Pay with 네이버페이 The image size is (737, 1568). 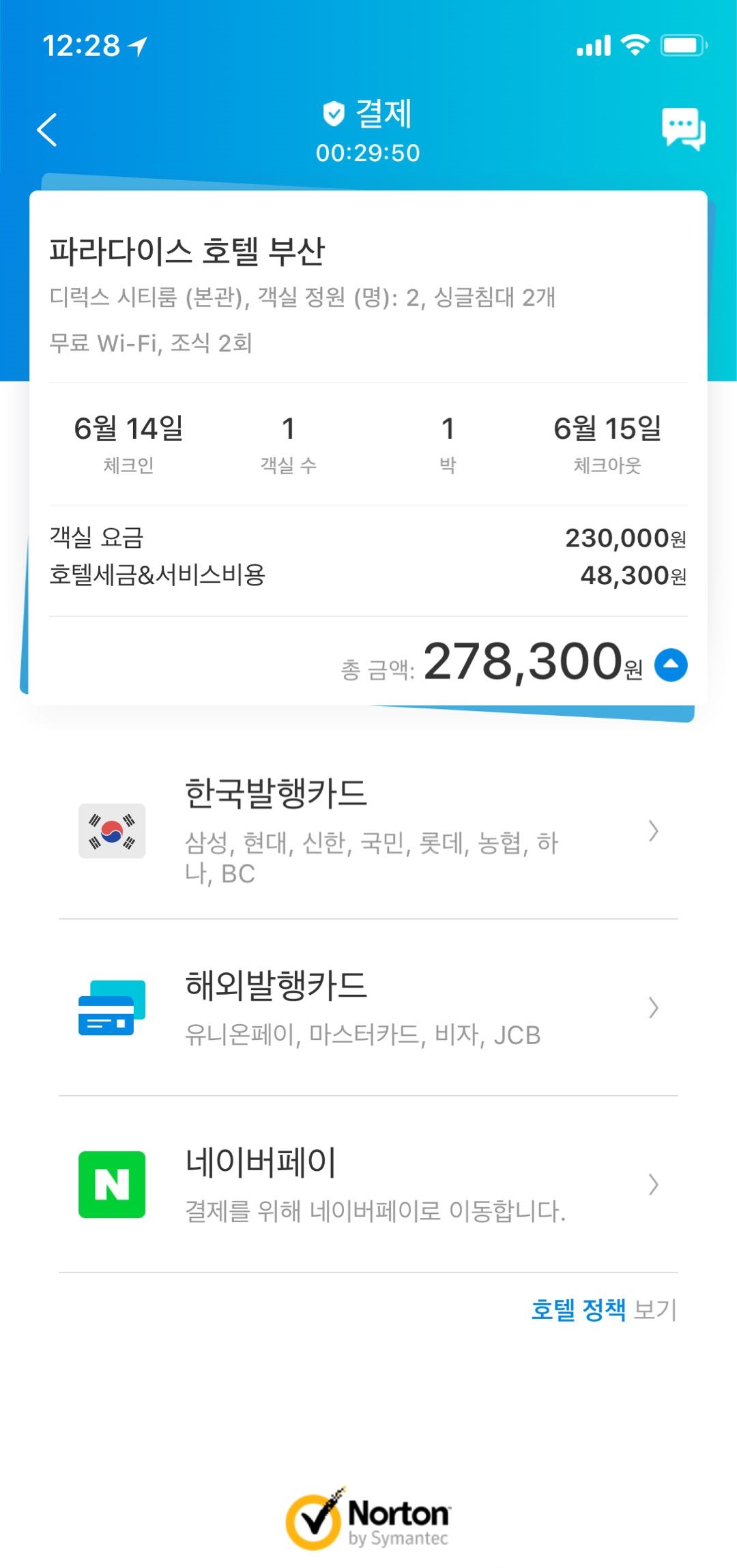[369, 1185]
